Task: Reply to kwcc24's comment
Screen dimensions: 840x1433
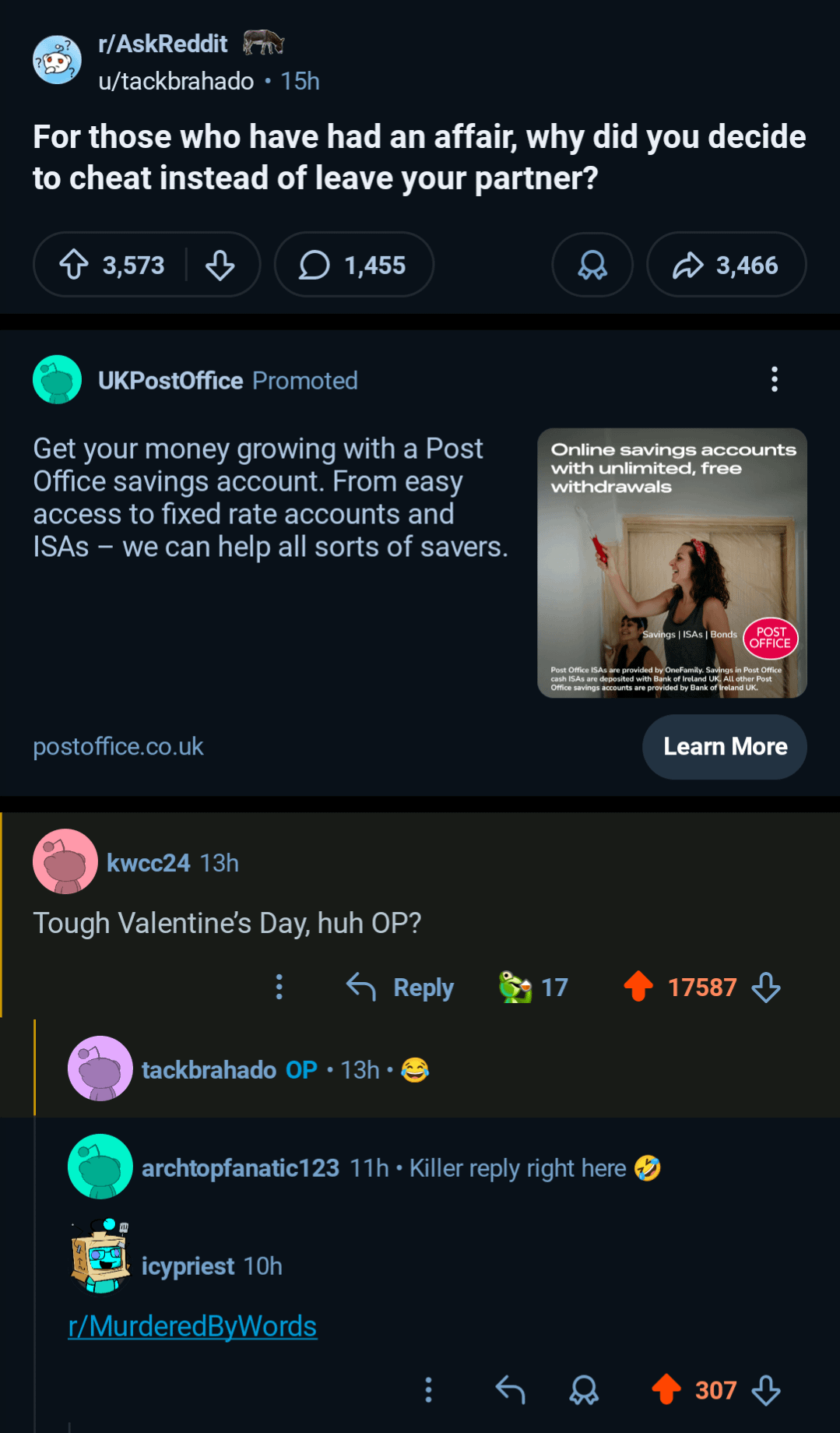Action: 401,988
